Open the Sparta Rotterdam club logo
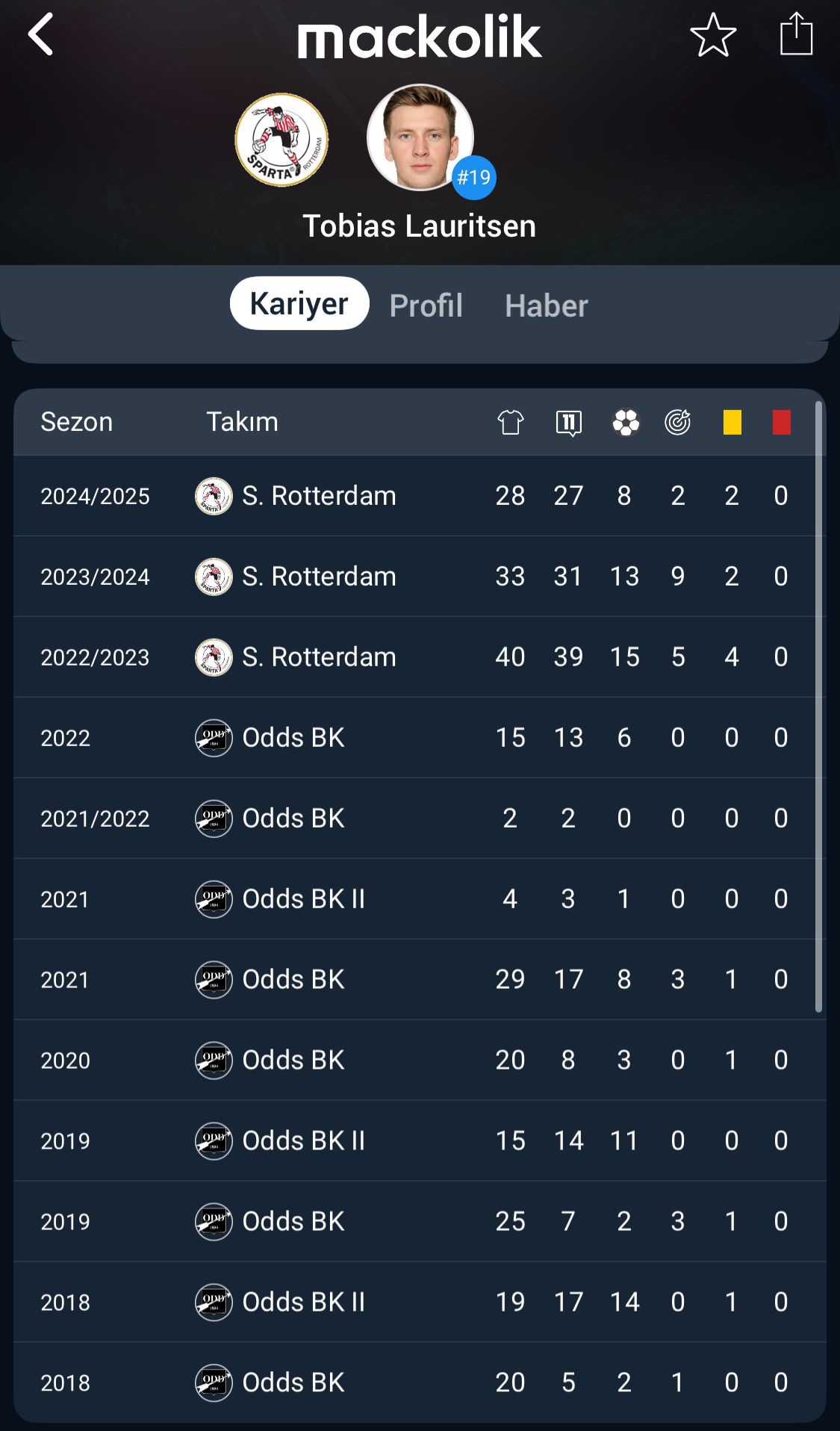840x1431 pixels. click(281, 140)
